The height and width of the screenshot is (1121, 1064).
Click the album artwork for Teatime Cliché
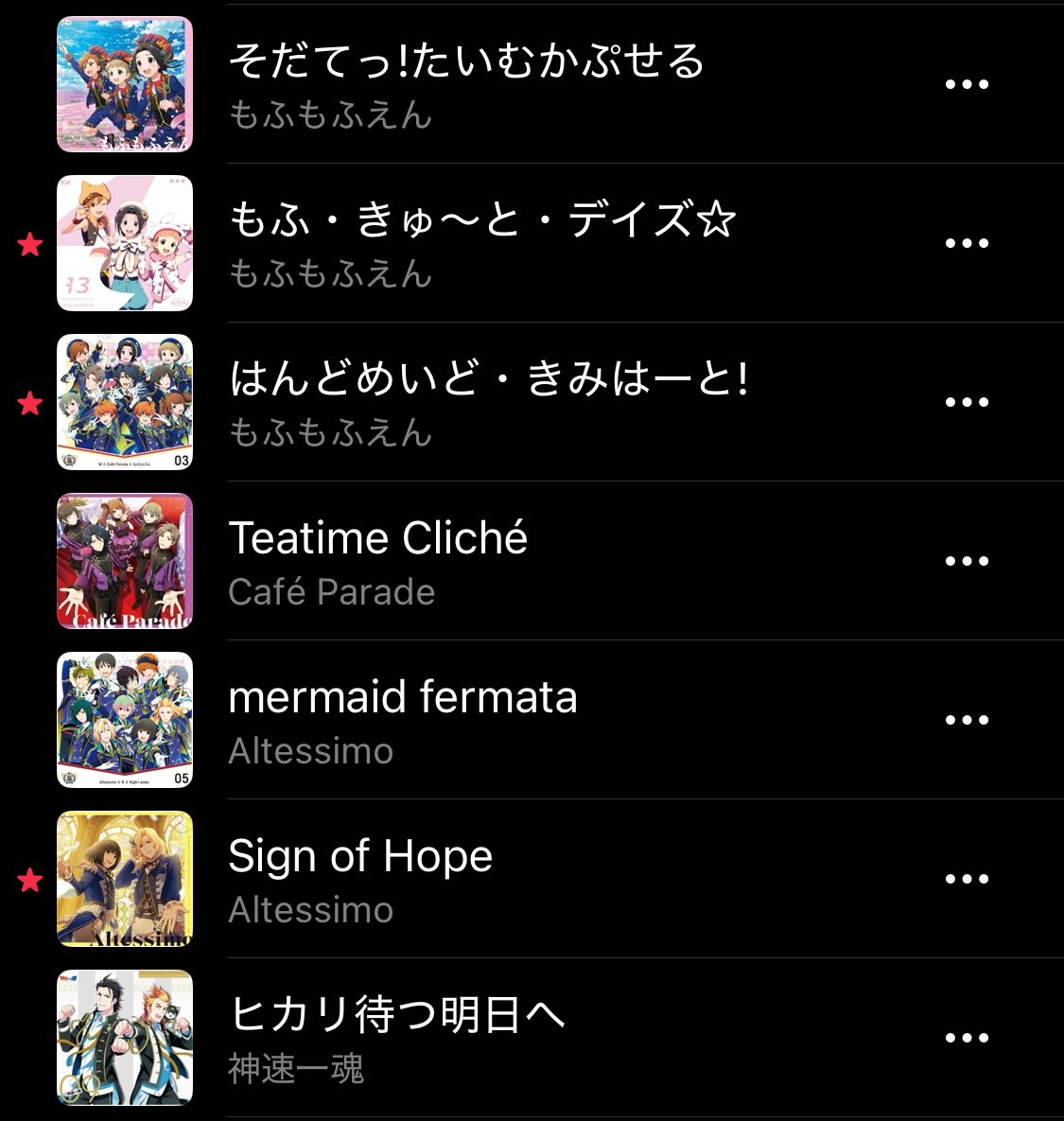(125, 560)
